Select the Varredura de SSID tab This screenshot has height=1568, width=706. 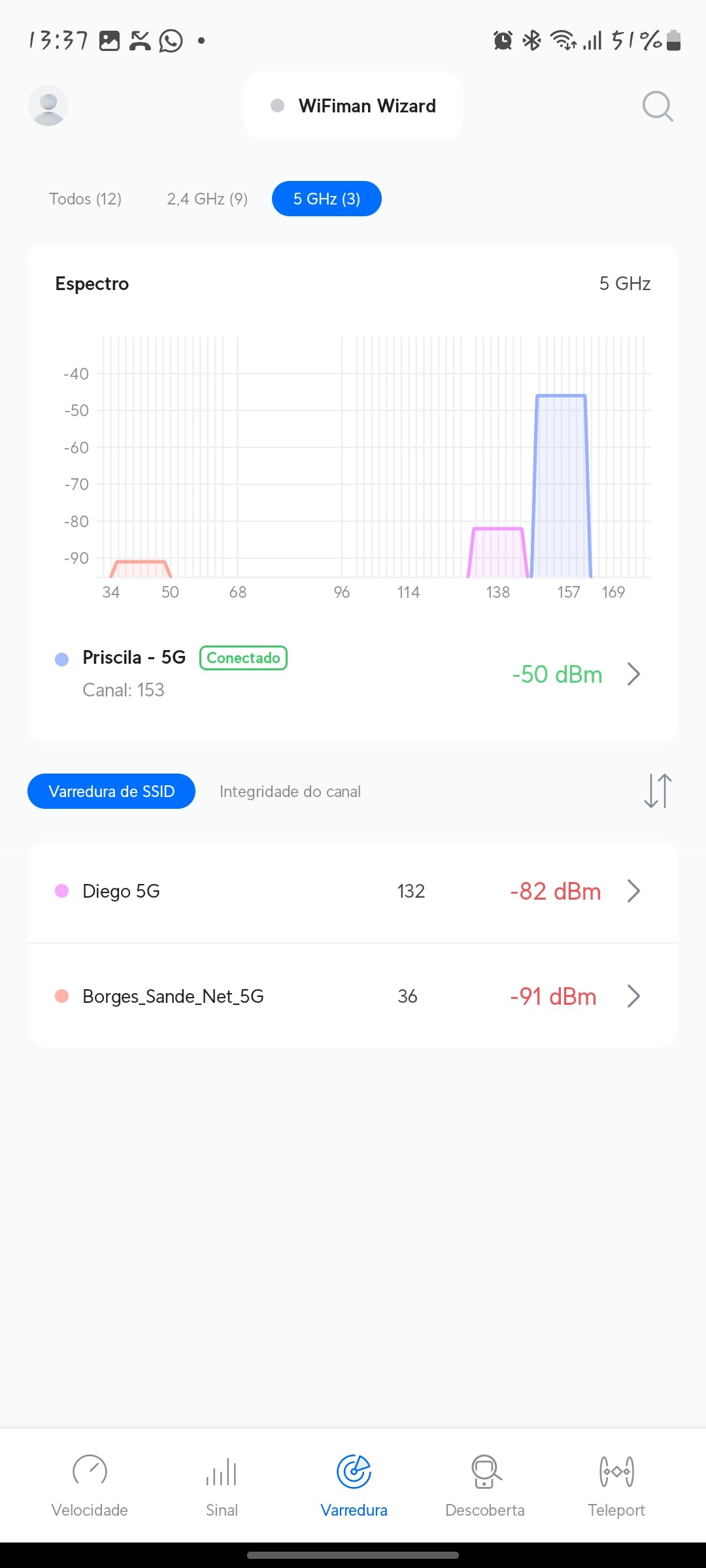111,791
